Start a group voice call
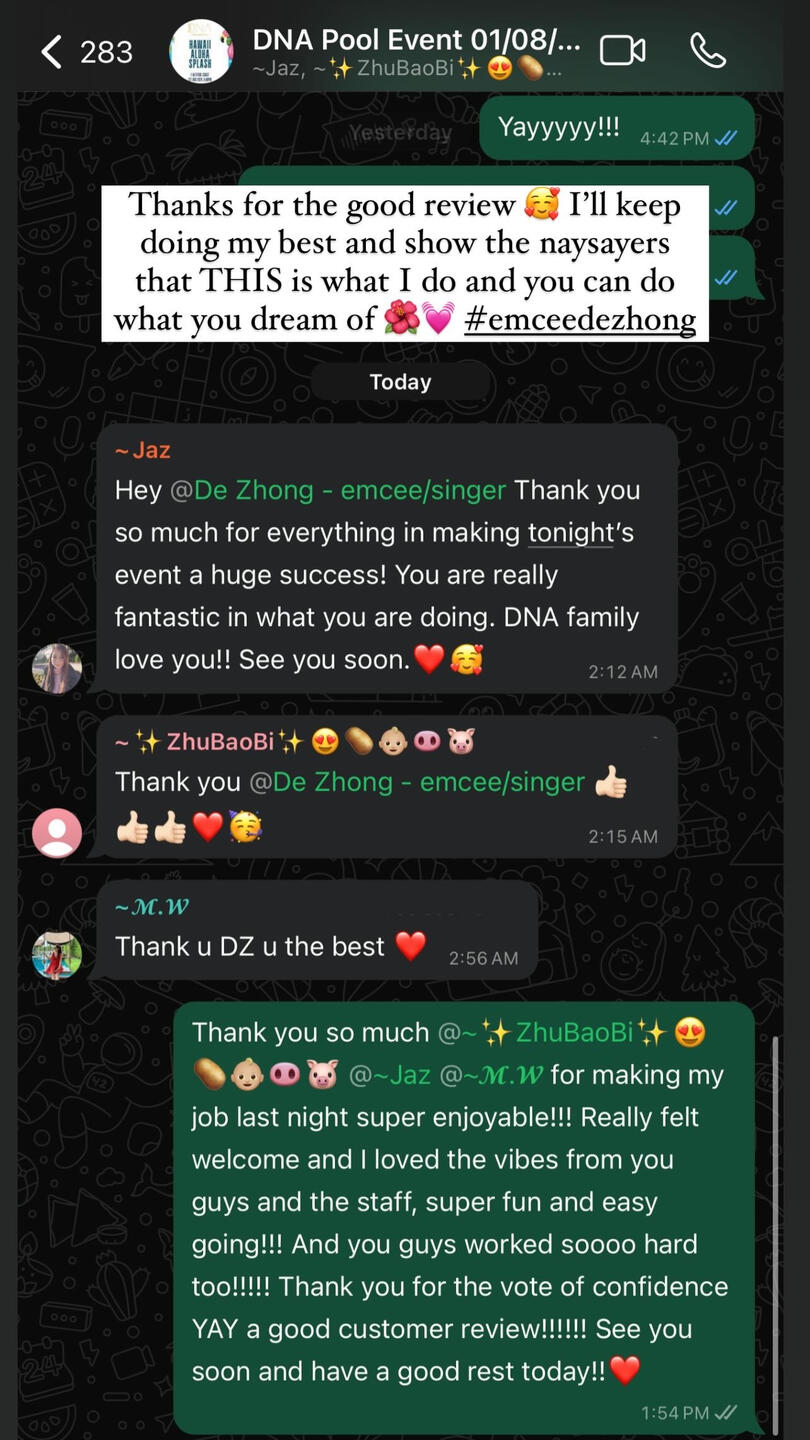Screen dimensions: 810x1440 [707, 50]
